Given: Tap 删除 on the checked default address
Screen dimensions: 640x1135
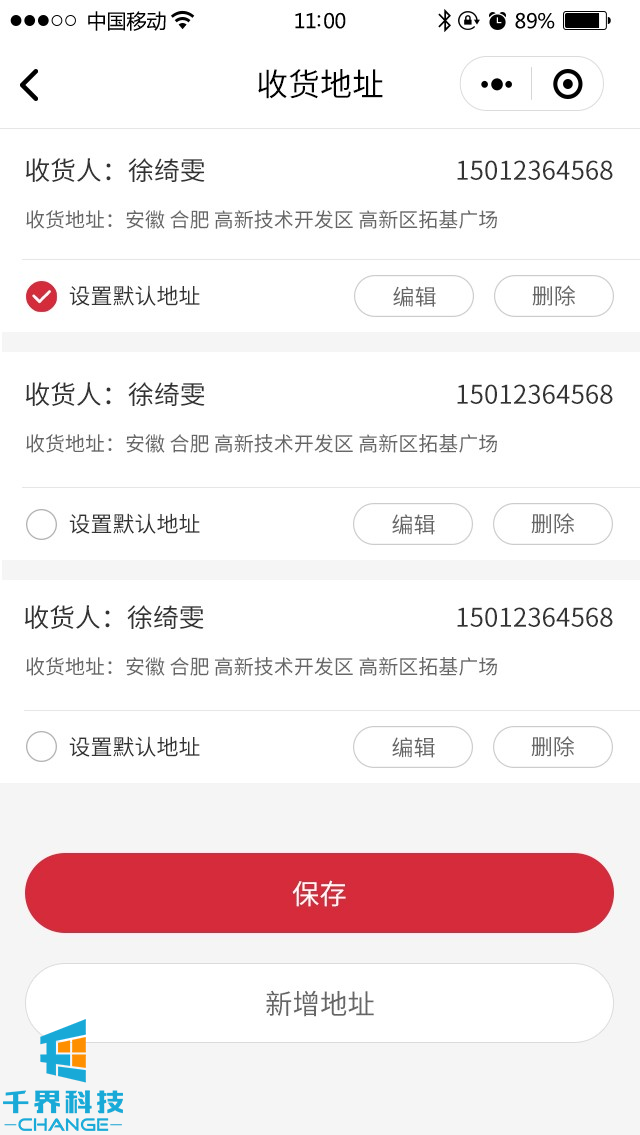Looking at the screenshot, I should [x=553, y=296].
